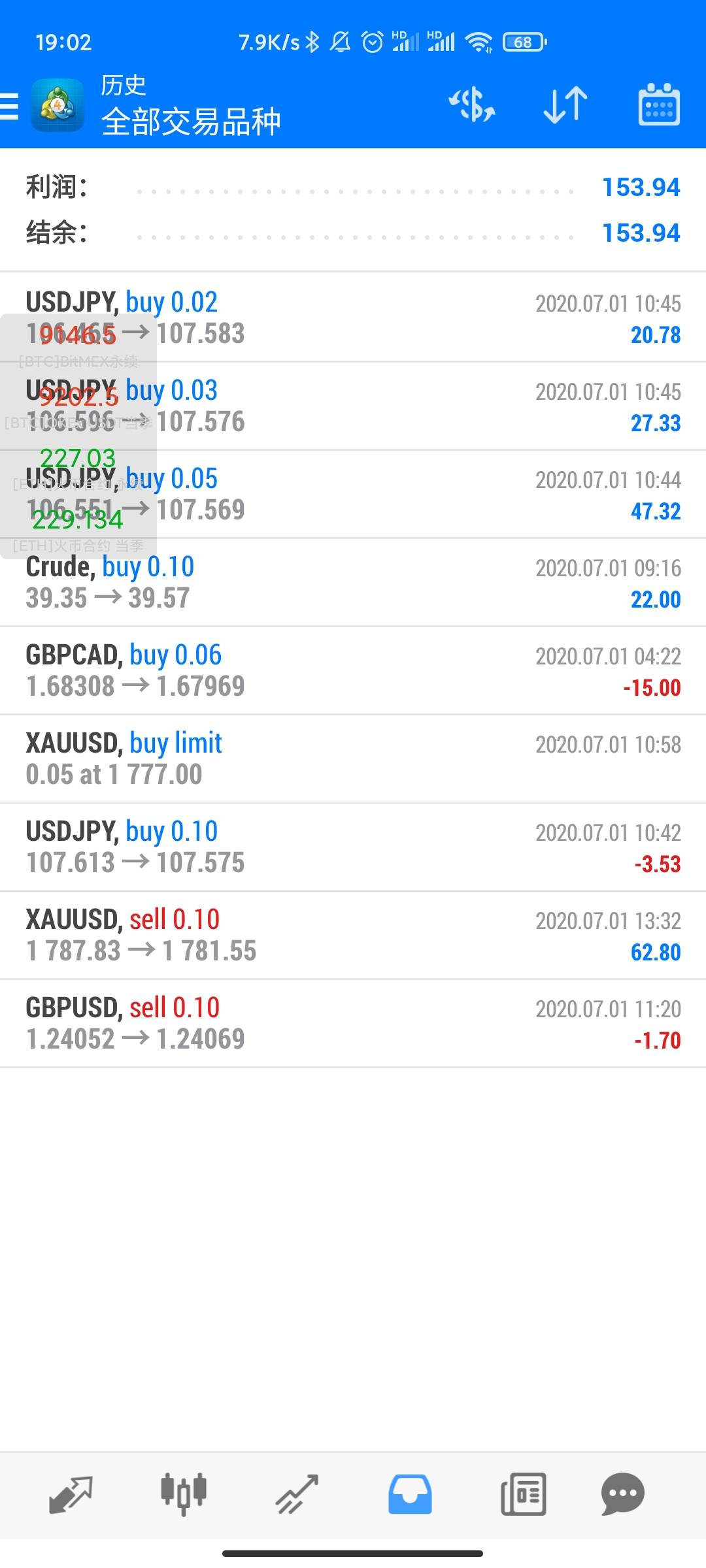Switch to the trade trend-line tab
The height and width of the screenshot is (1568, 706).
pos(297,1494)
